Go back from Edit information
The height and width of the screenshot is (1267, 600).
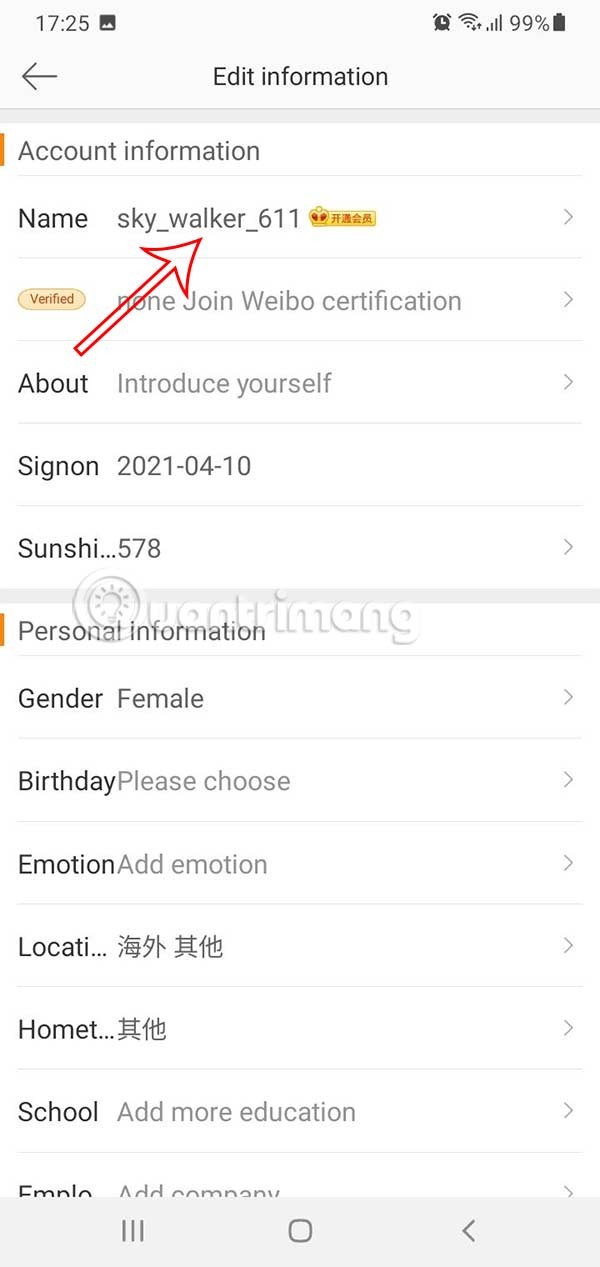click(40, 77)
